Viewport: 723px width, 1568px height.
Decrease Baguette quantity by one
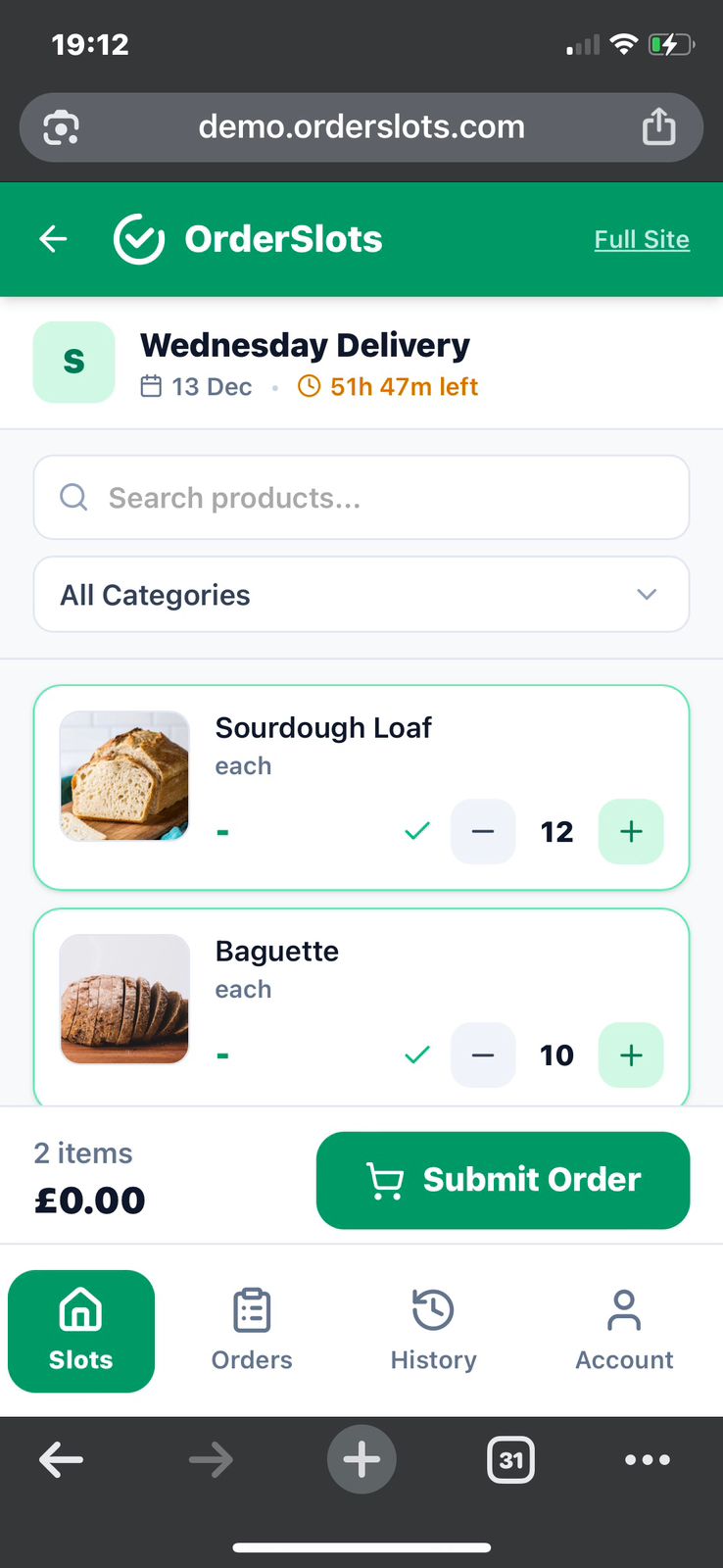click(483, 1055)
